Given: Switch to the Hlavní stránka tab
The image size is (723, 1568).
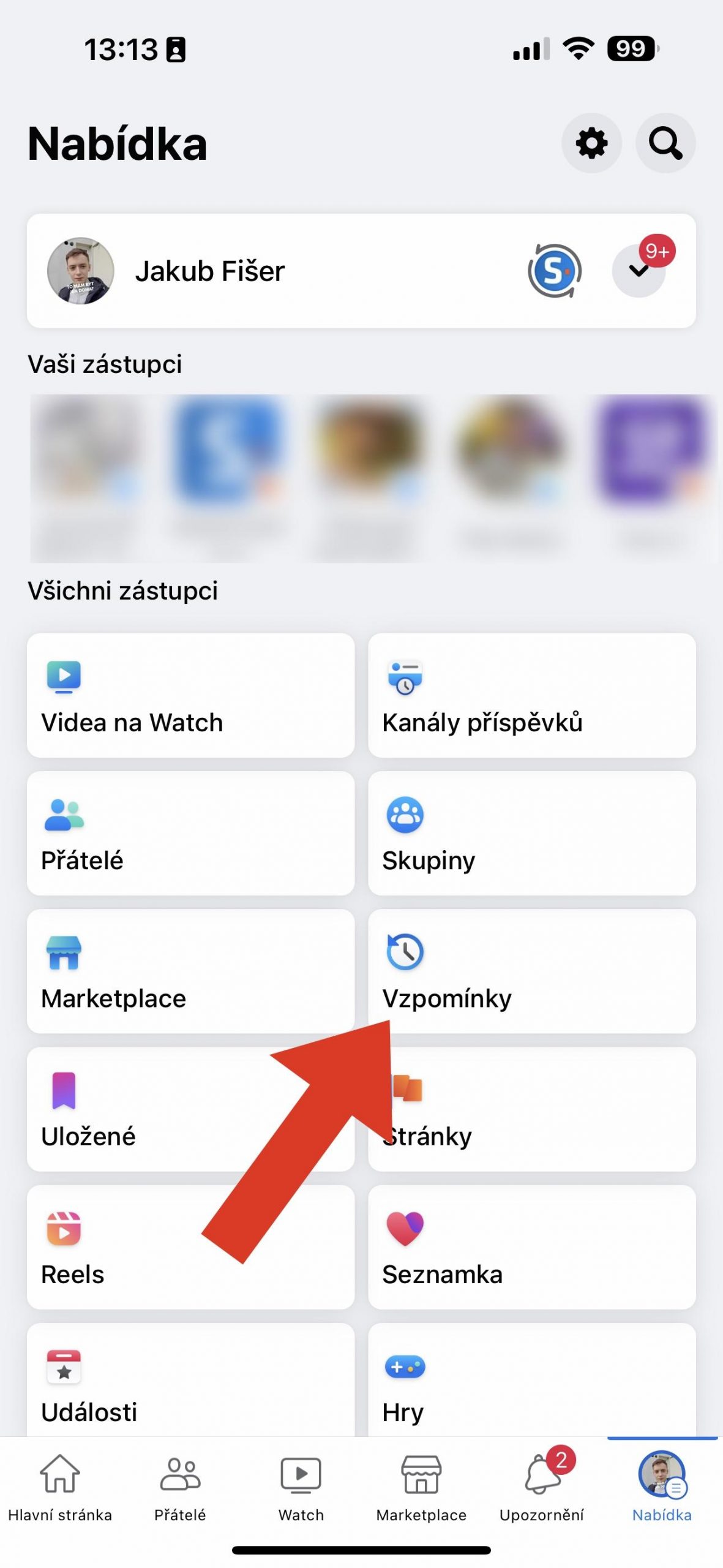Looking at the screenshot, I should point(60,1487).
